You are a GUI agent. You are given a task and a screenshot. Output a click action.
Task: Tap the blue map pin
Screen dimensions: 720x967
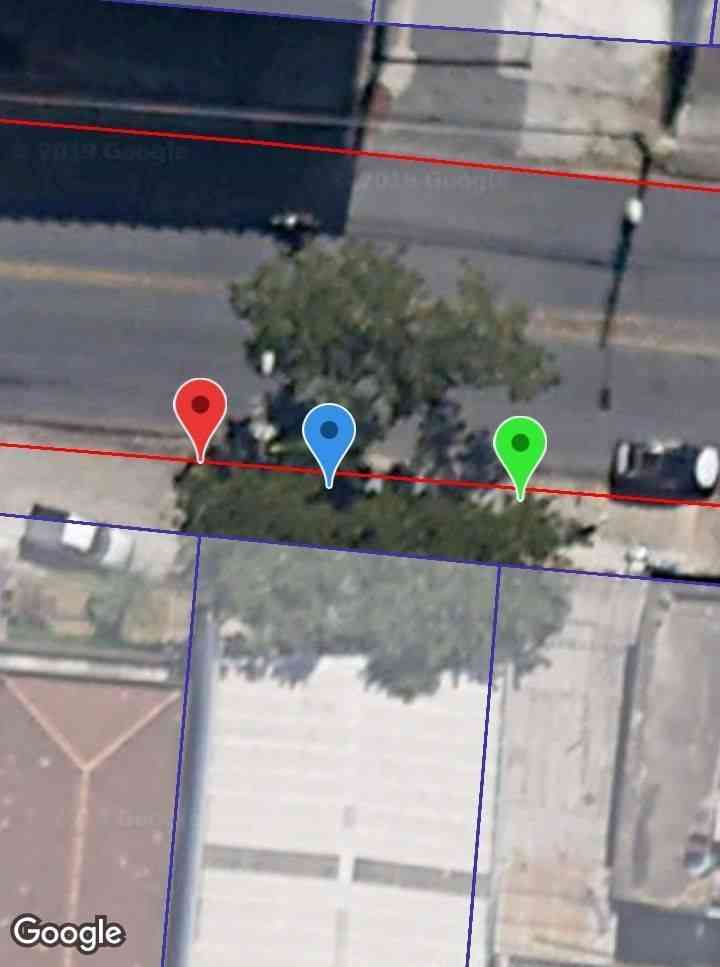(329, 435)
